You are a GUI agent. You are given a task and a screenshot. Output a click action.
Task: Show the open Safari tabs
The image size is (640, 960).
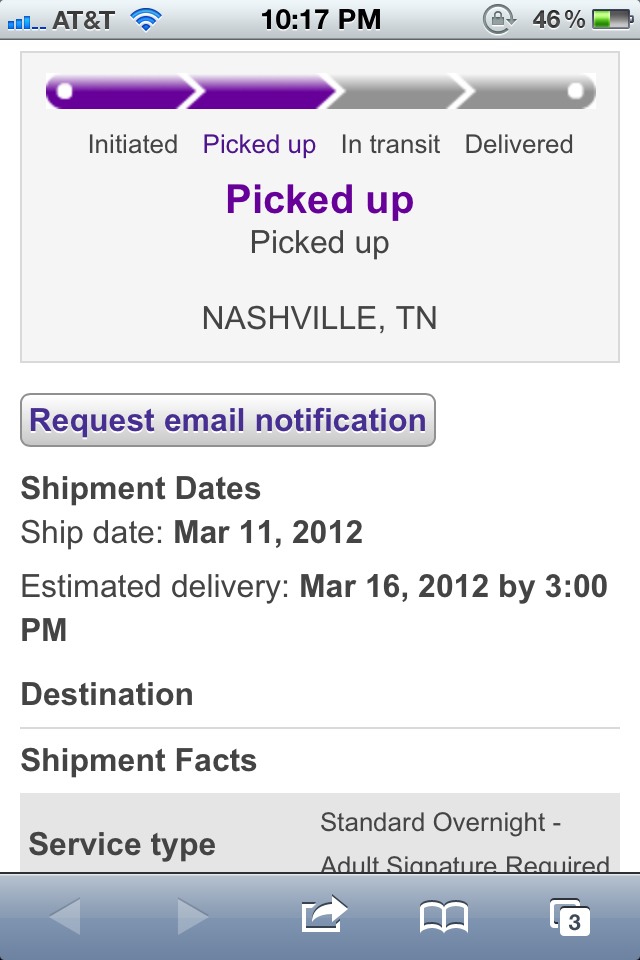(570, 915)
